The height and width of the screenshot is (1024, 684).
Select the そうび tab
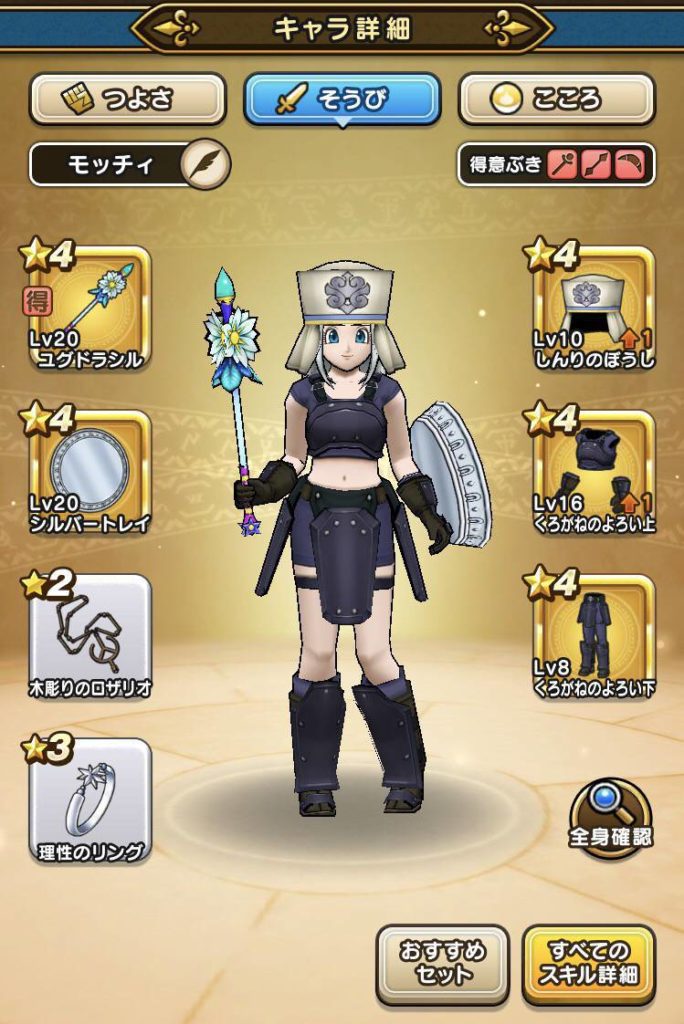click(342, 99)
